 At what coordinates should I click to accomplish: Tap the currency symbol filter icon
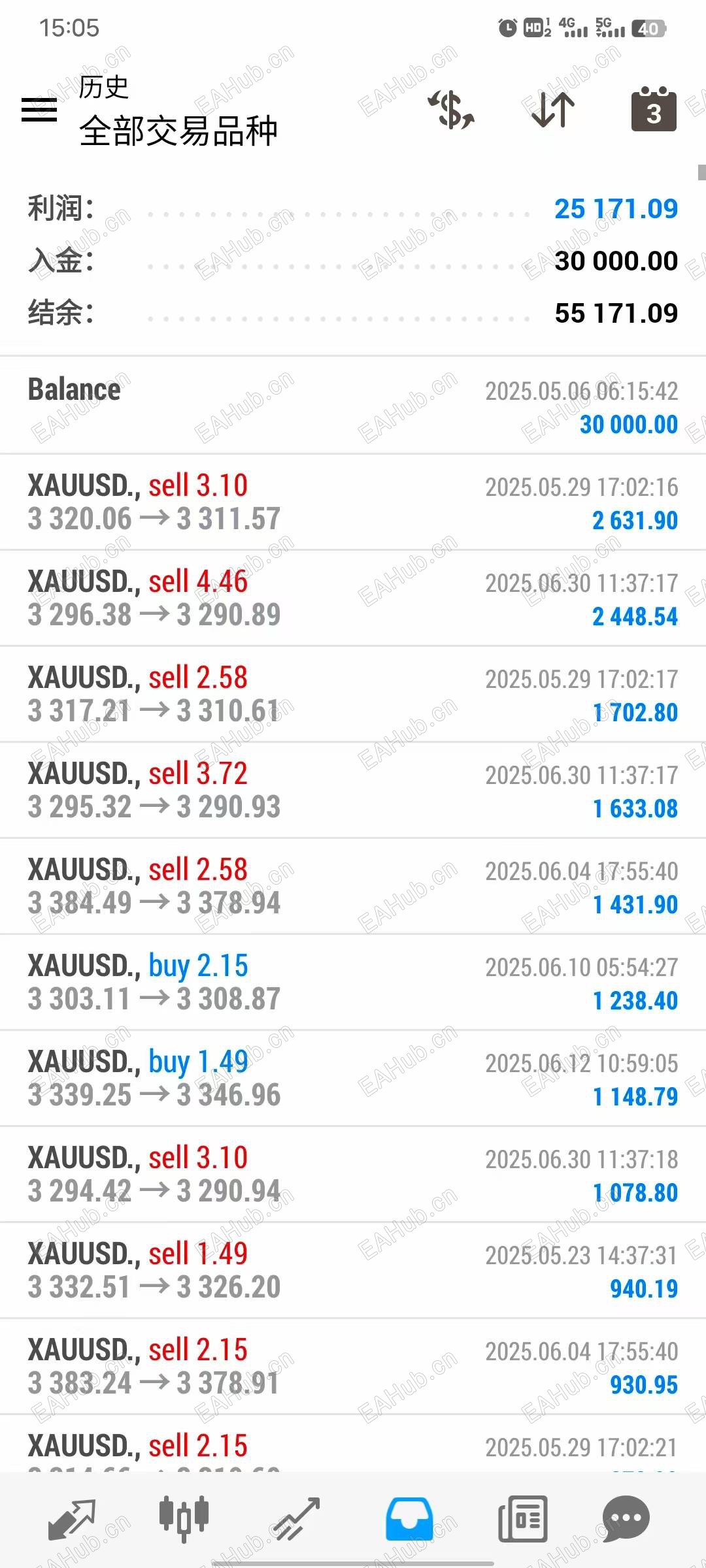[451, 110]
